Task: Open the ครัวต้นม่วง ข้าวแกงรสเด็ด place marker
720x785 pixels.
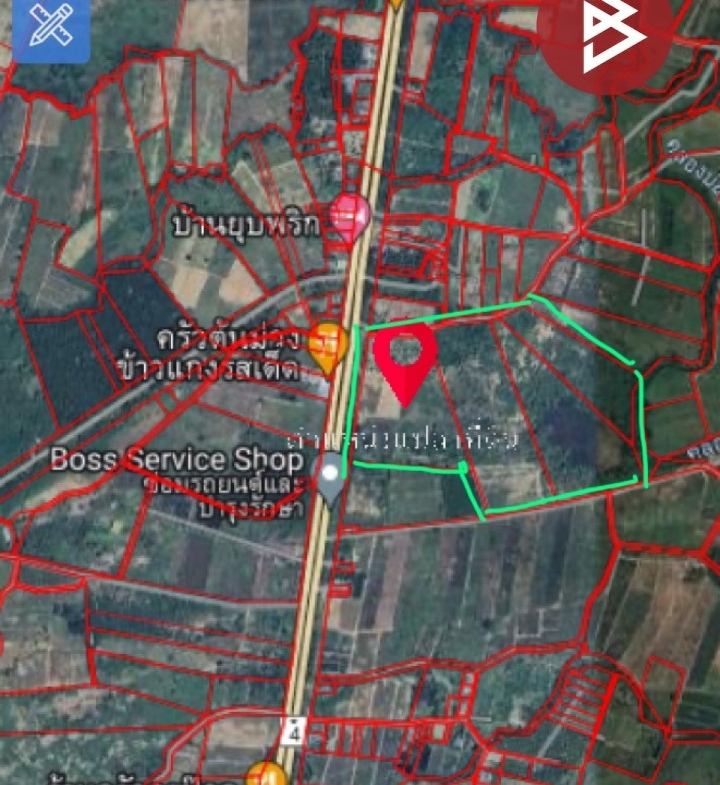Action: pyautogui.click(x=328, y=344)
